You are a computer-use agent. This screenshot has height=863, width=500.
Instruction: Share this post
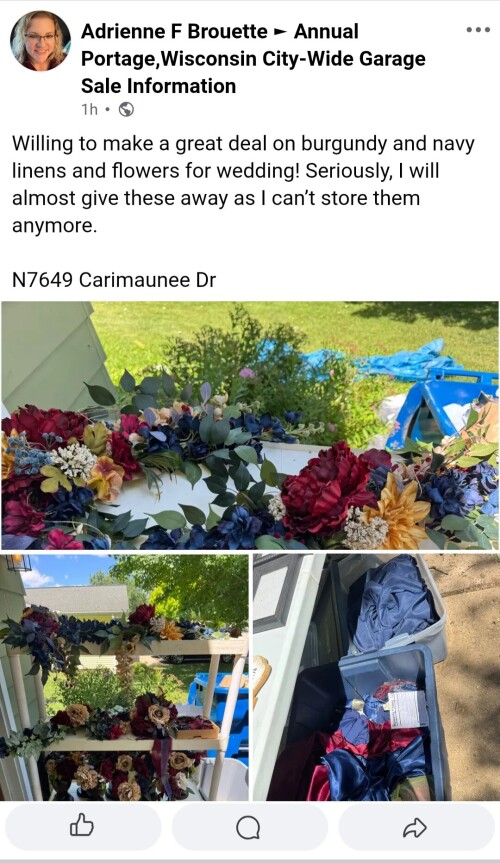(416, 827)
